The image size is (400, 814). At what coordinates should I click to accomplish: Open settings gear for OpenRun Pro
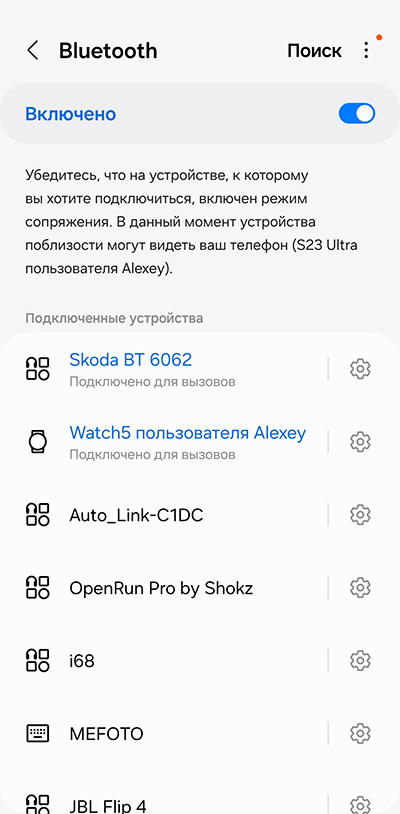360,588
